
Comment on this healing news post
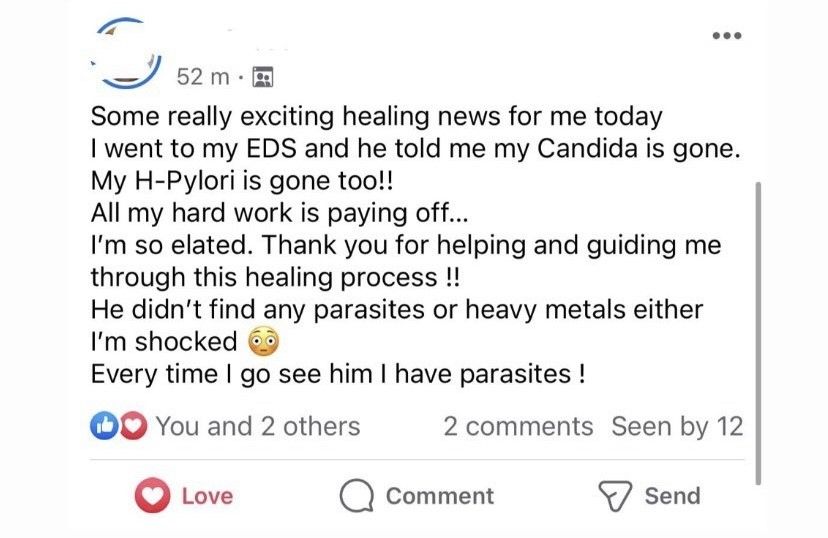click(x=416, y=496)
